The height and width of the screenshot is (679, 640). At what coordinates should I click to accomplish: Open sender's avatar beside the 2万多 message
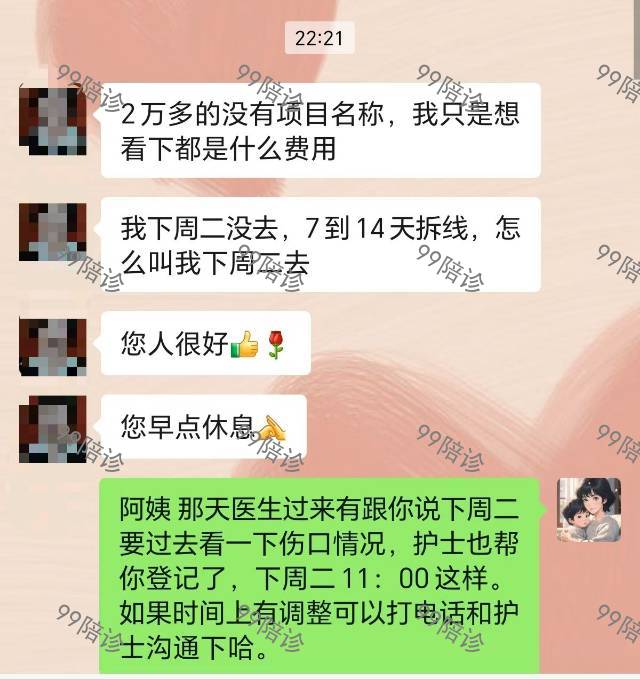coord(53,120)
